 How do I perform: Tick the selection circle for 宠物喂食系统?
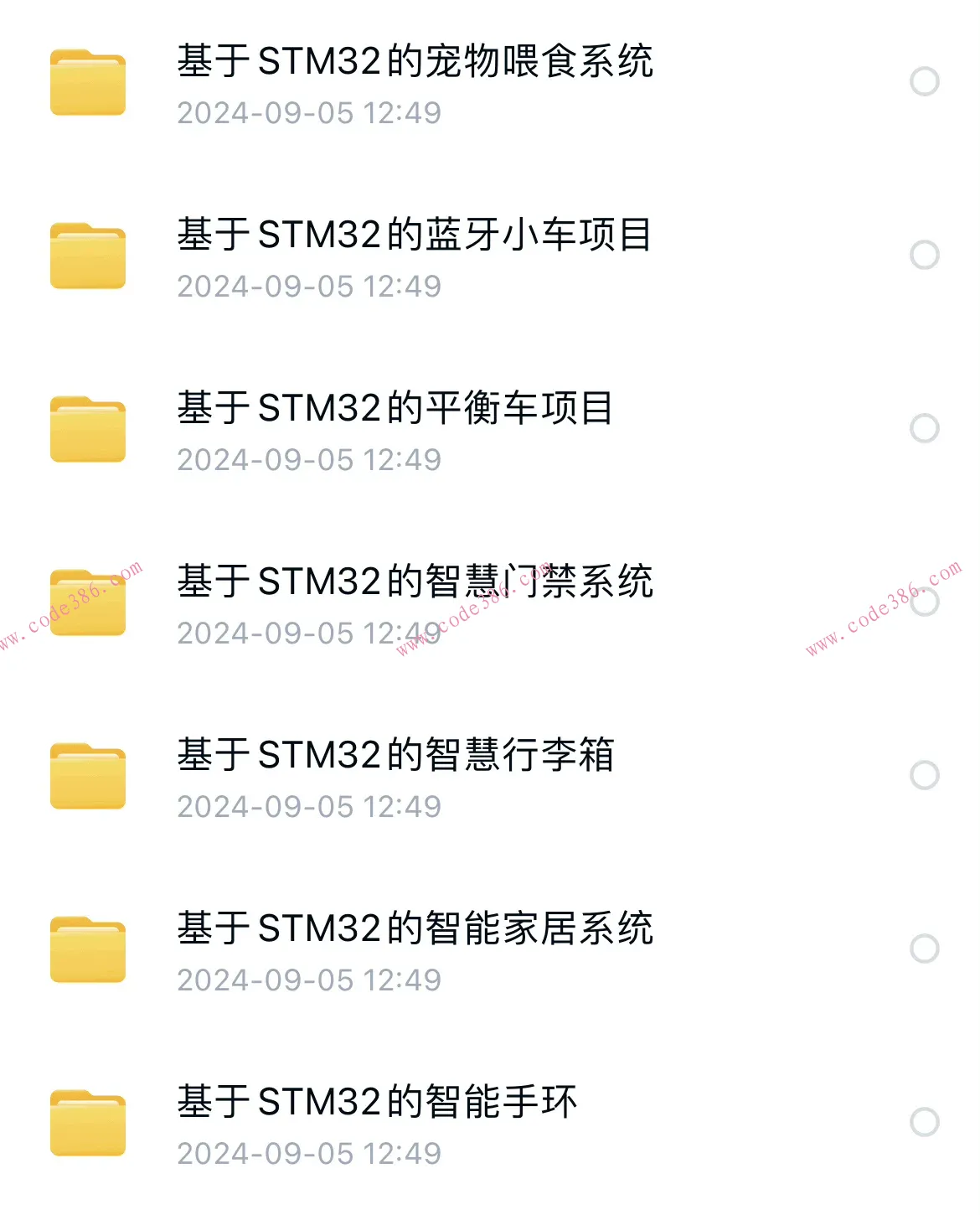[x=923, y=81]
